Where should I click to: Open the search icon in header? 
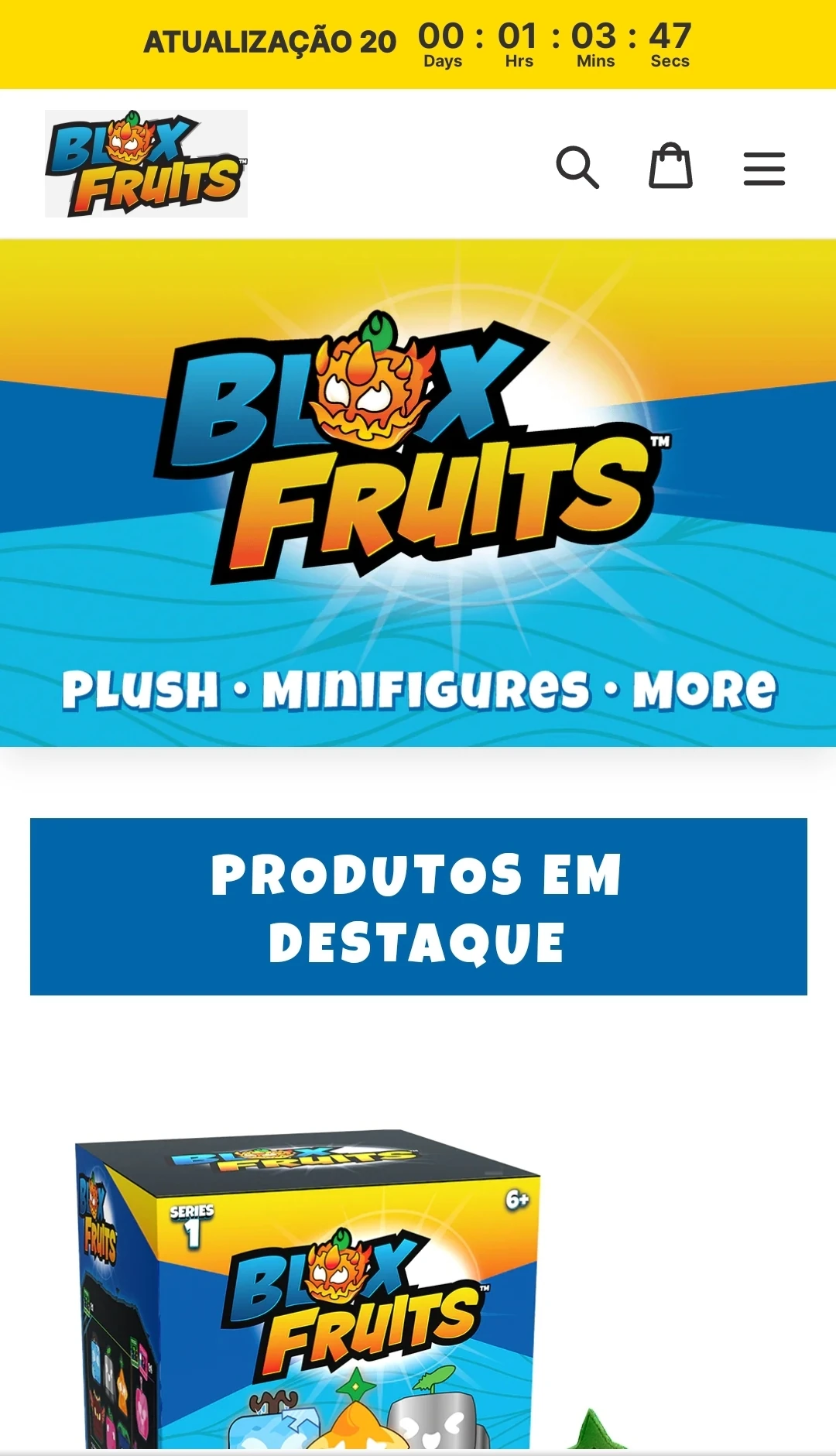click(x=577, y=166)
